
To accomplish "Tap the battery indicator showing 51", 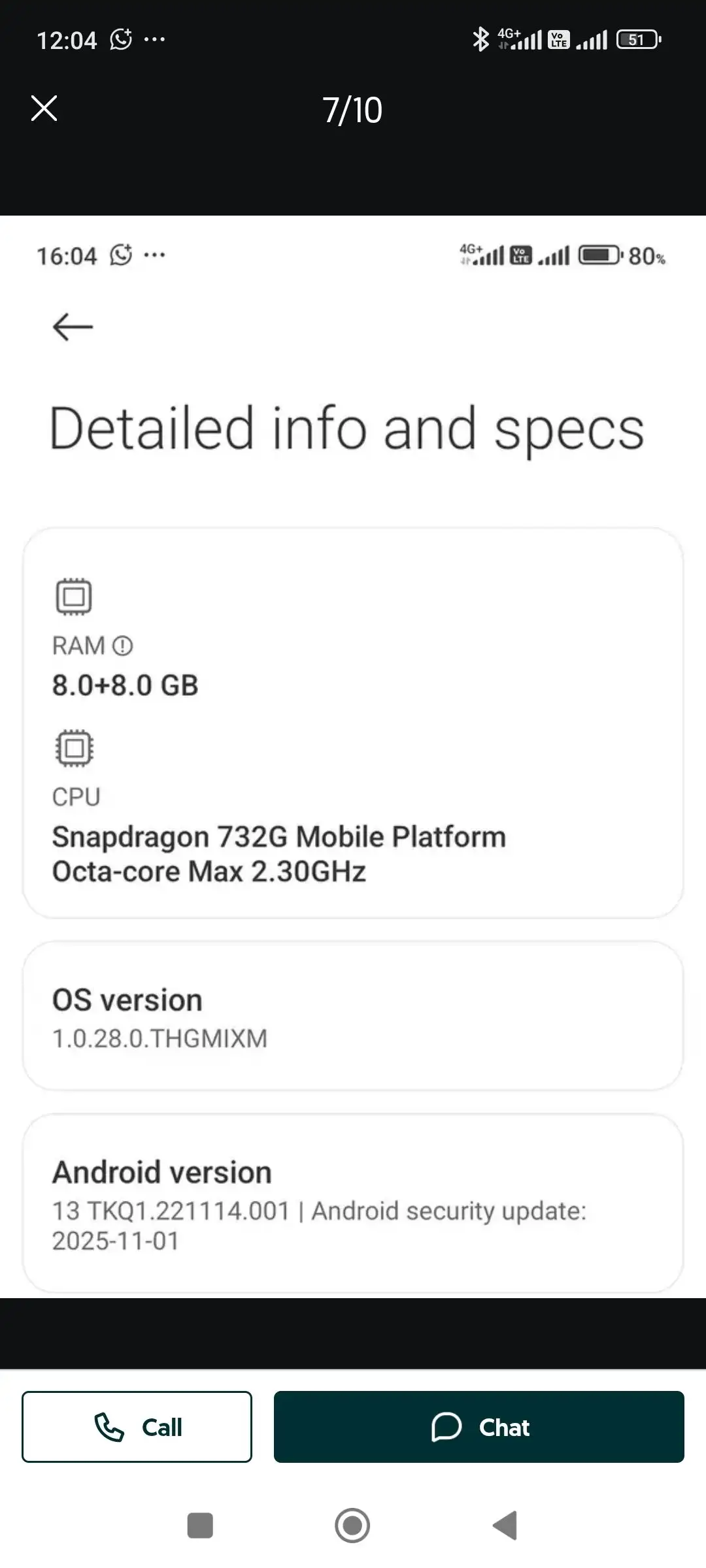I will pyautogui.click(x=635, y=39).
